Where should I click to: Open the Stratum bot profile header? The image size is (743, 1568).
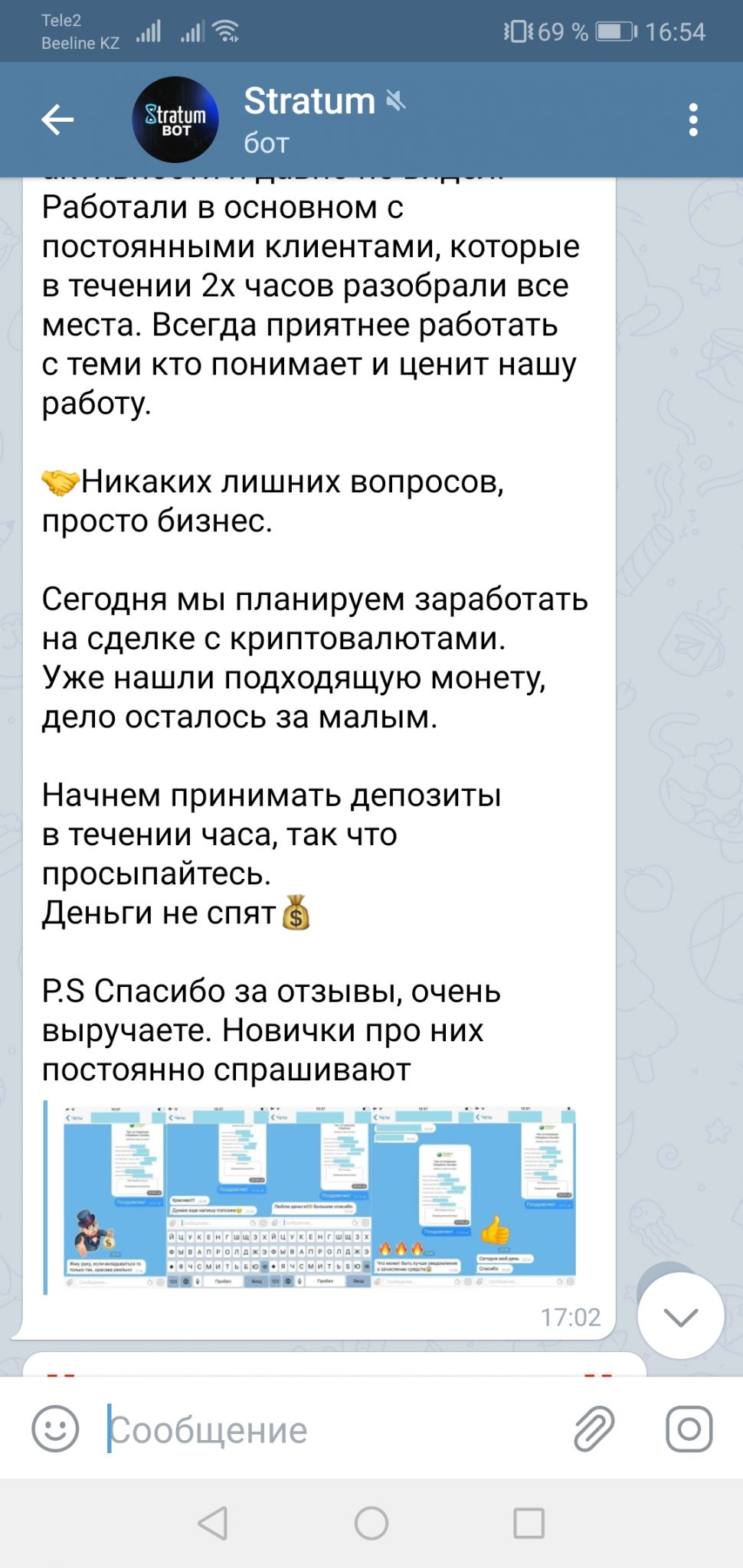pyautogui.click(x=270, y=119)
